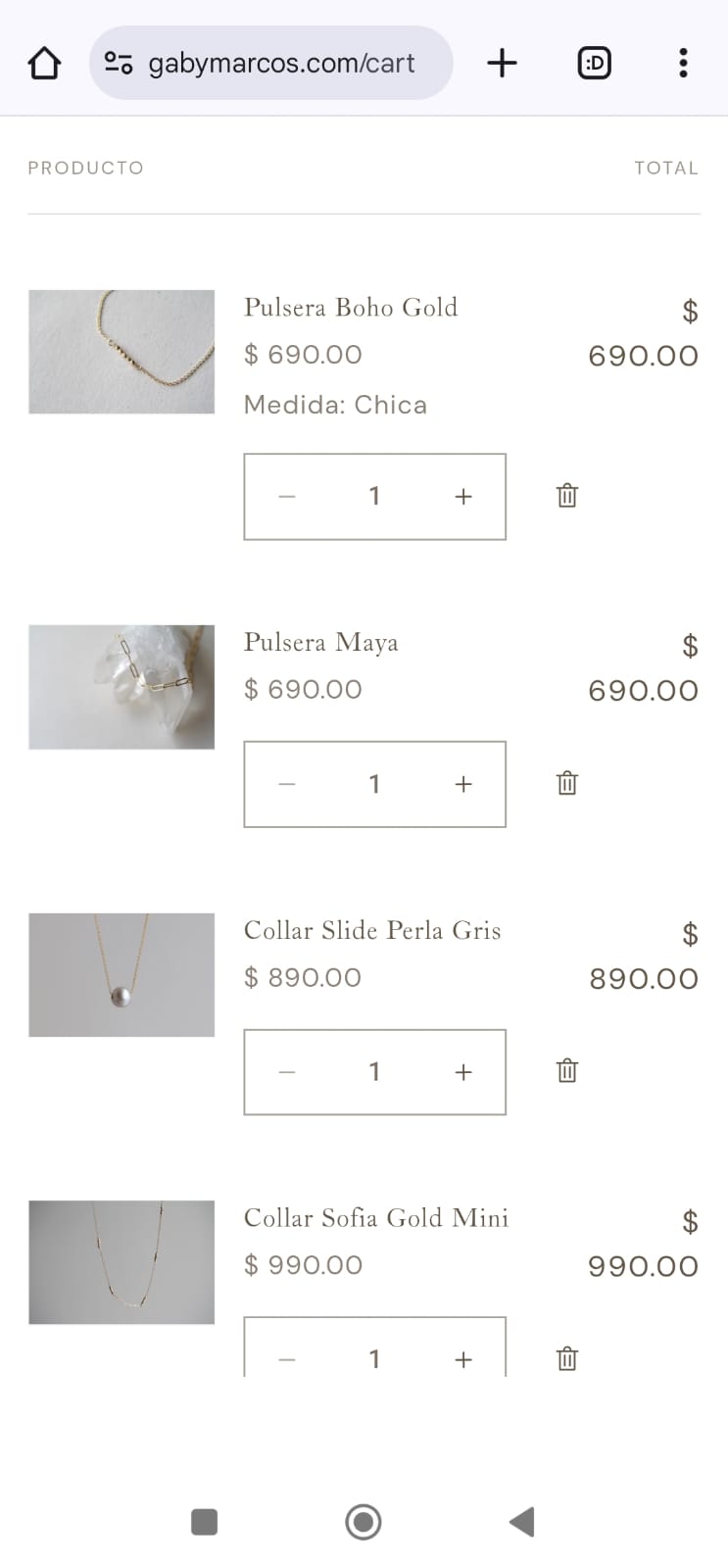Open the Collar Sofia Gold Mini image
This screenshot has width=728, height=1568.
coord(121,1262)
